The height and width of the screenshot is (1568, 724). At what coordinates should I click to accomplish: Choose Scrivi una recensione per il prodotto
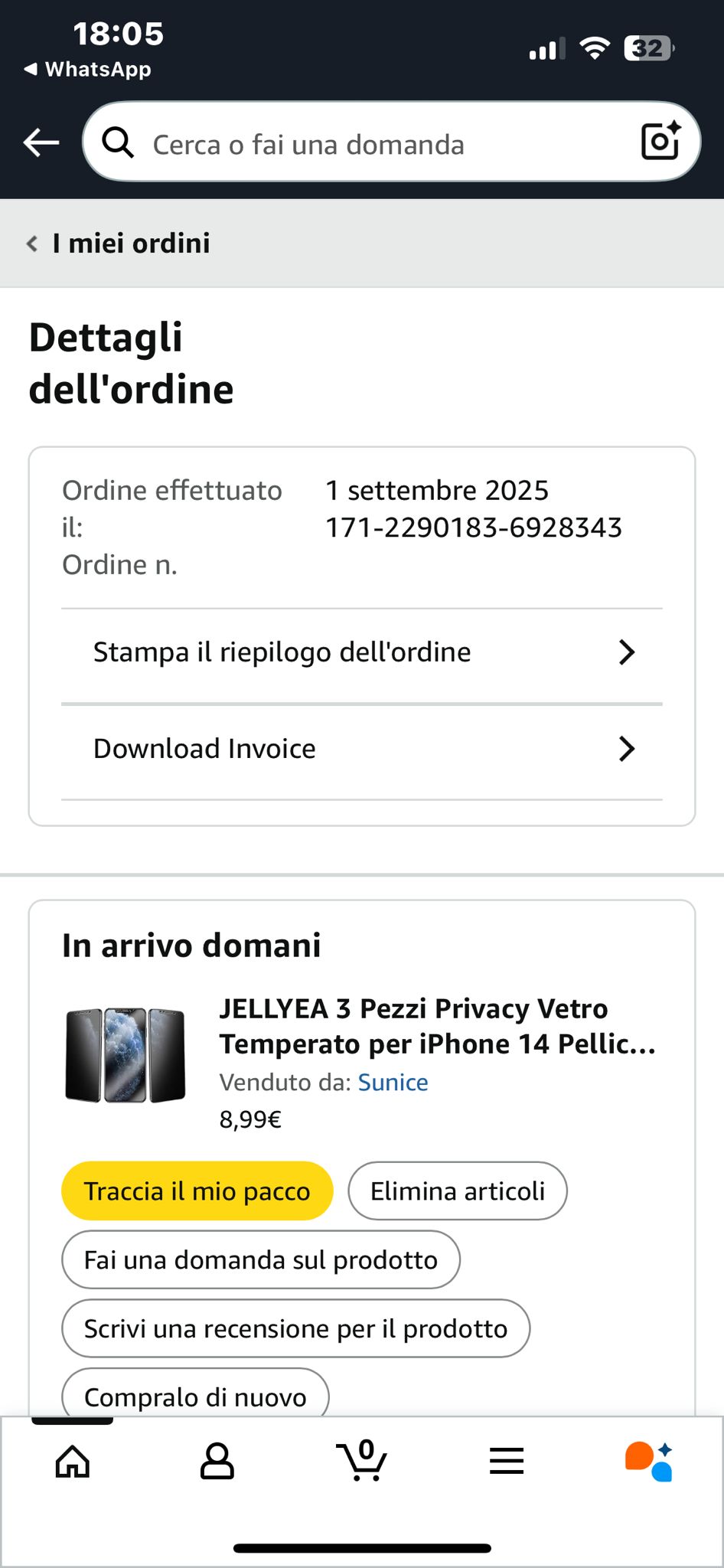click(x=295, y=1329)
